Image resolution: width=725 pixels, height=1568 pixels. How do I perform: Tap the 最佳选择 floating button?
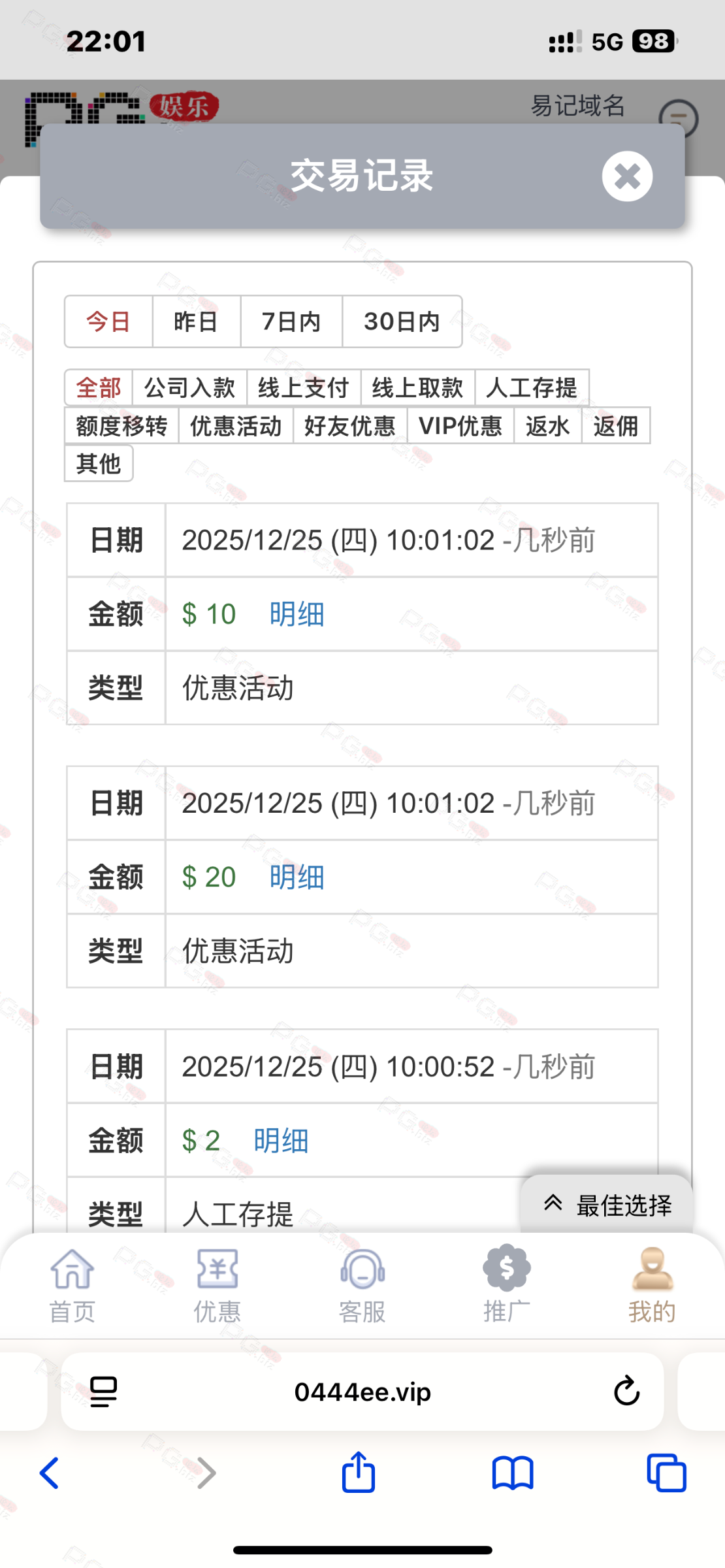coord(607,1205)
